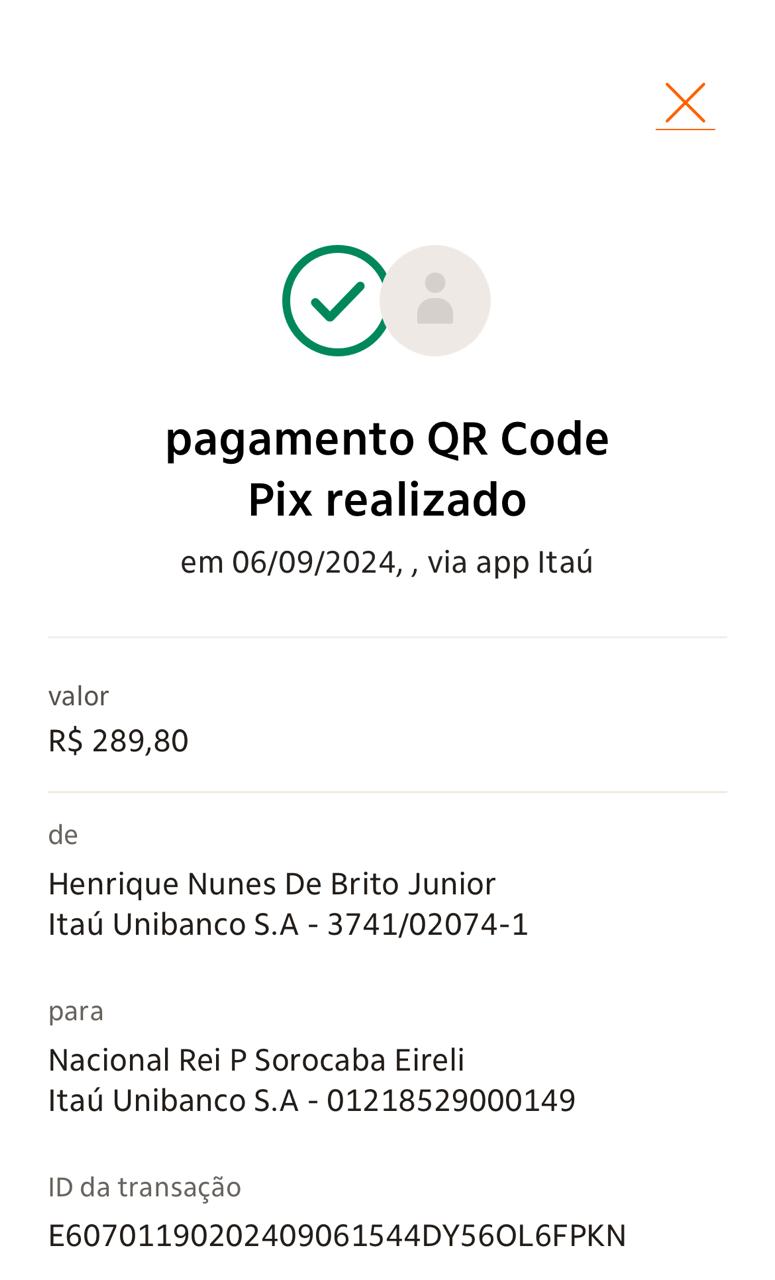Tap the circular check badge next to avatar

337,299
